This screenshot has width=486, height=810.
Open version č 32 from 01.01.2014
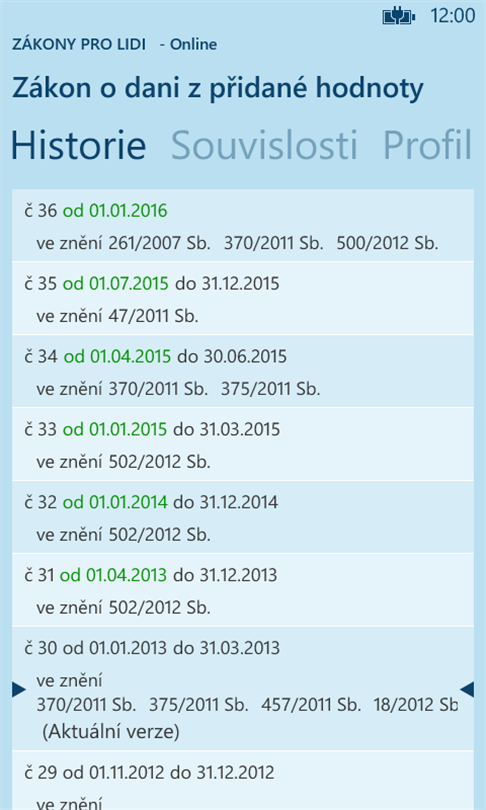tap(243, 517)
